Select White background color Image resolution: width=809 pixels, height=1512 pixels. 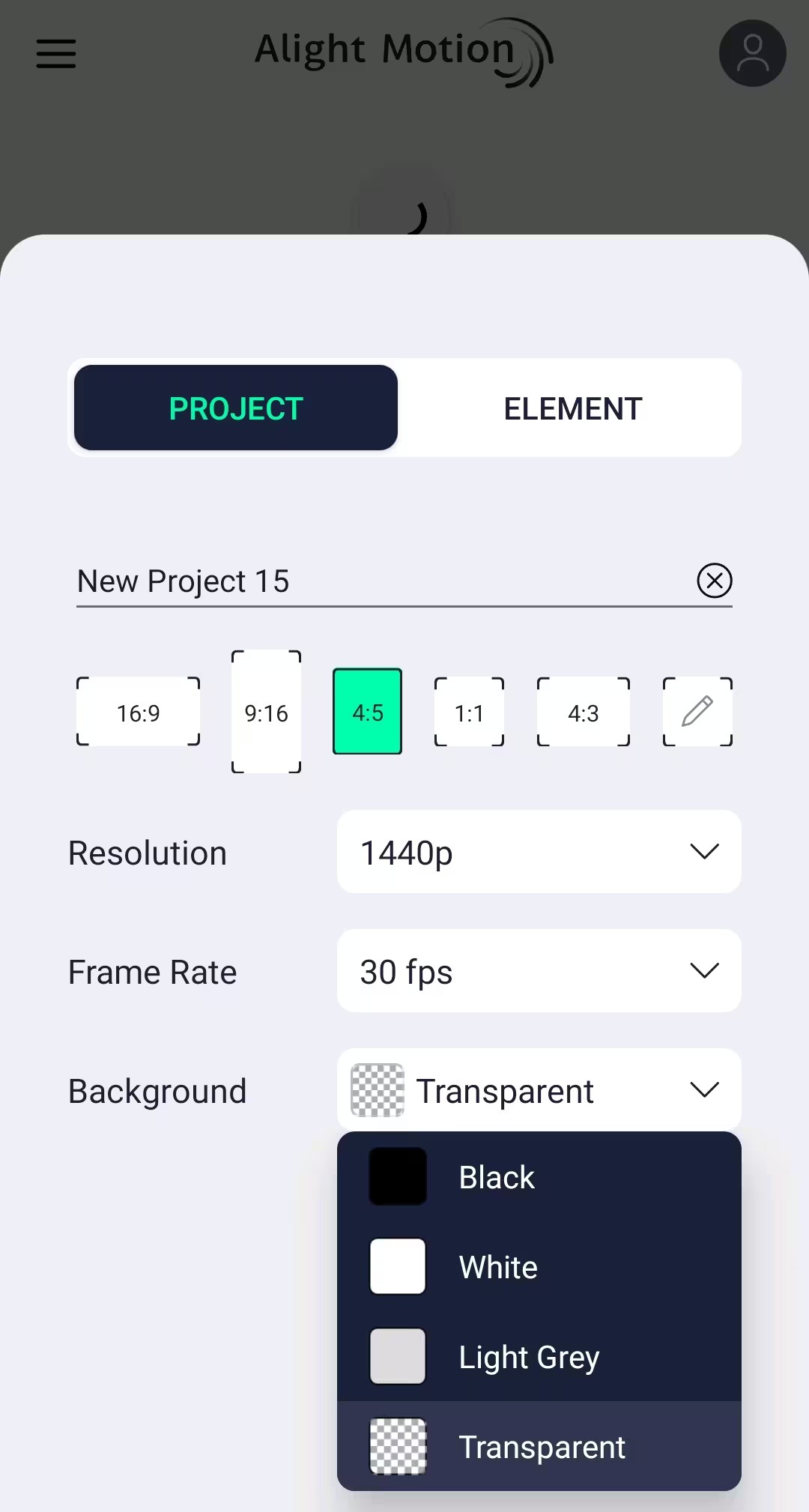[x=539, y=1267]
